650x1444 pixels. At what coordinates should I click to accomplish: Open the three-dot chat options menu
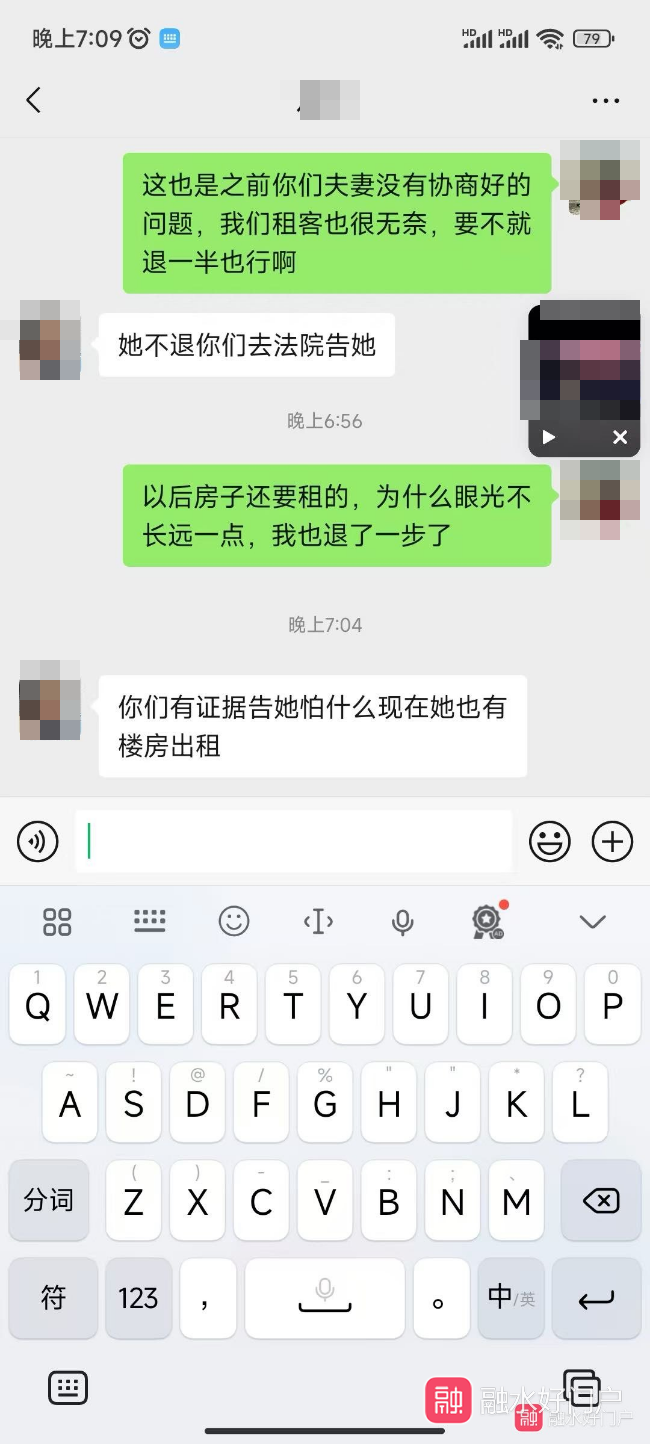coord(606,100)
